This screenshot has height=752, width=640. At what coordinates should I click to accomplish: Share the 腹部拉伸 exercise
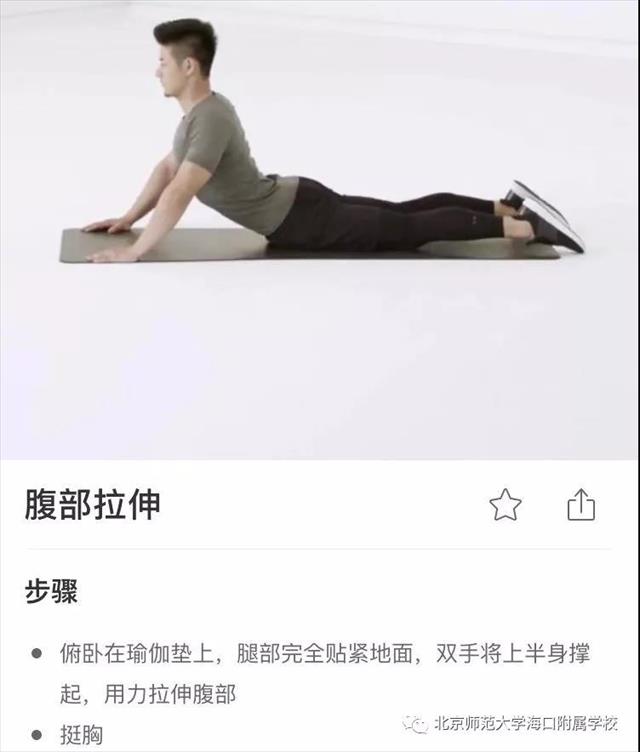(x=581, y=505)
